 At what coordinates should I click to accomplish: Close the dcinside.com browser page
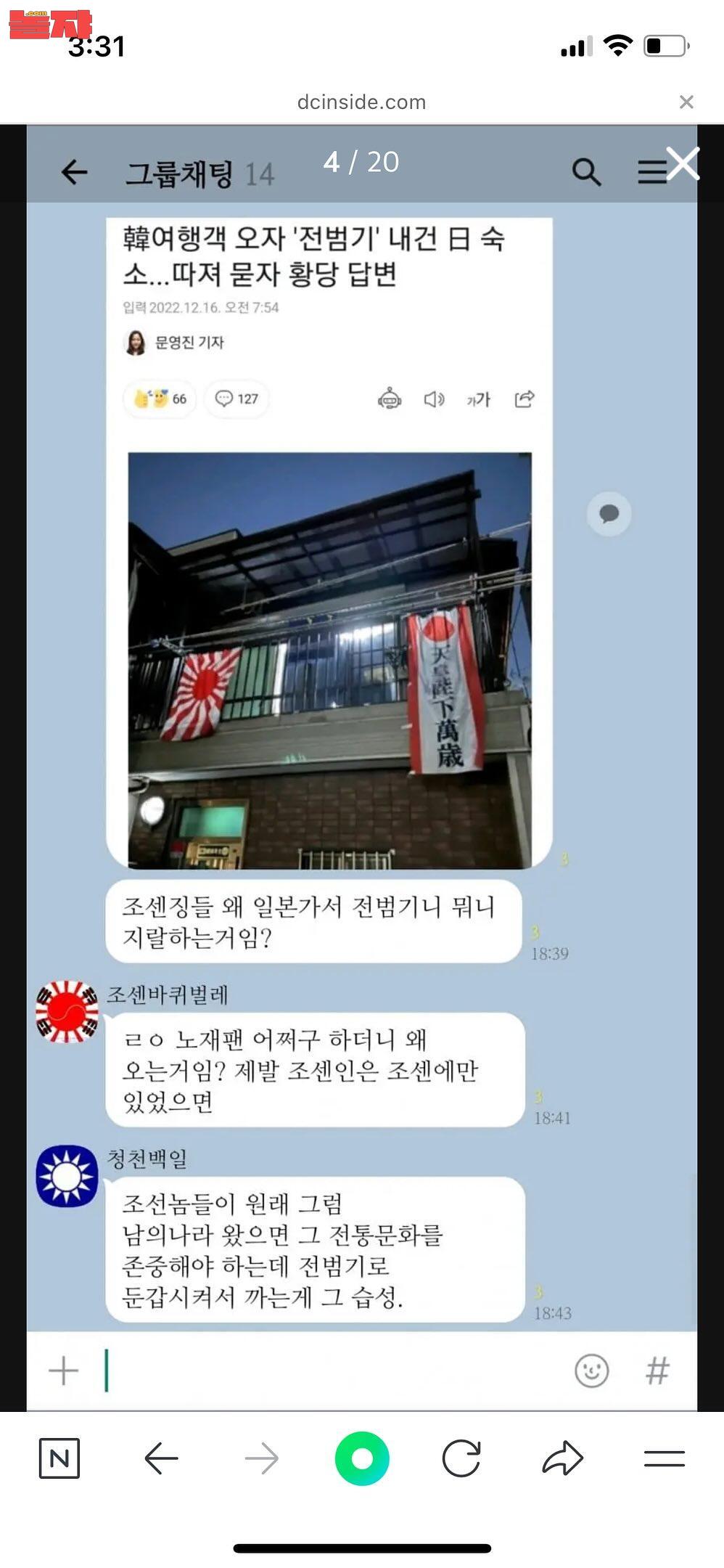pos(686,102)
